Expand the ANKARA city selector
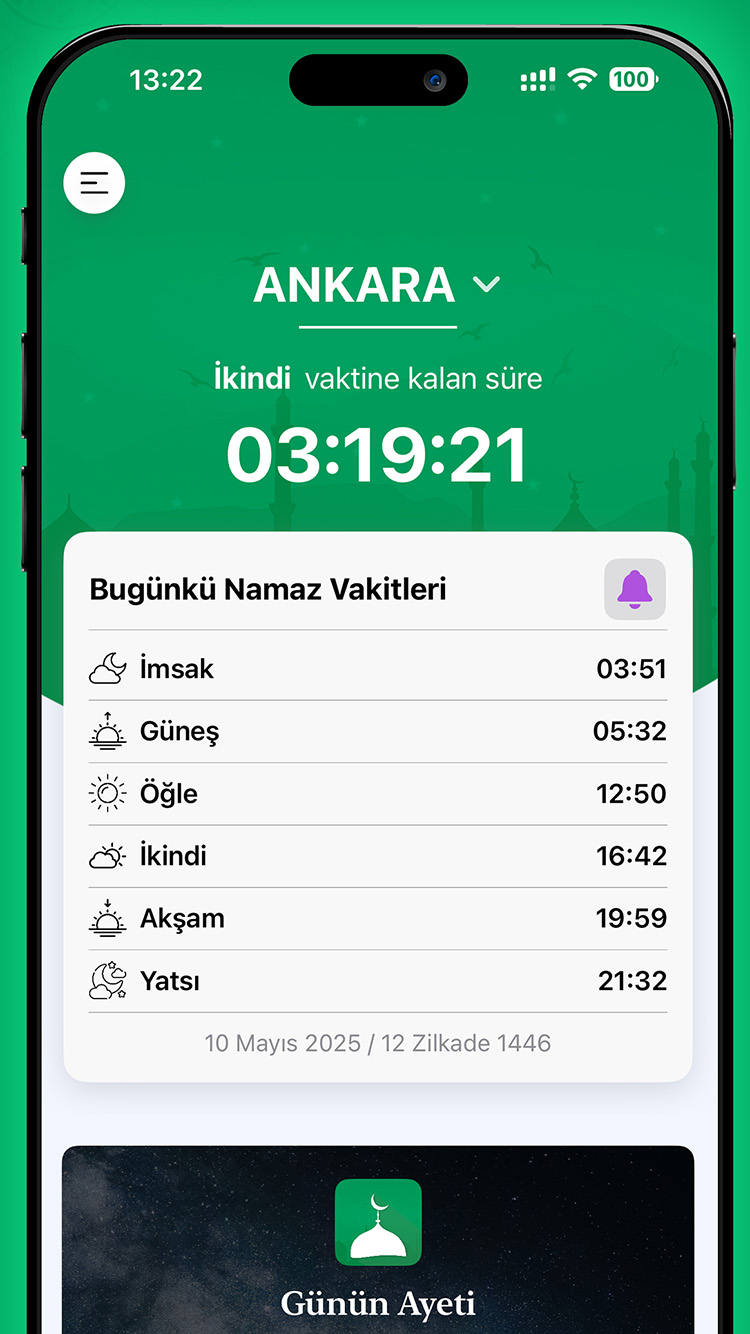The height and width of the screenshot is (1334, 750). (377, 285)
